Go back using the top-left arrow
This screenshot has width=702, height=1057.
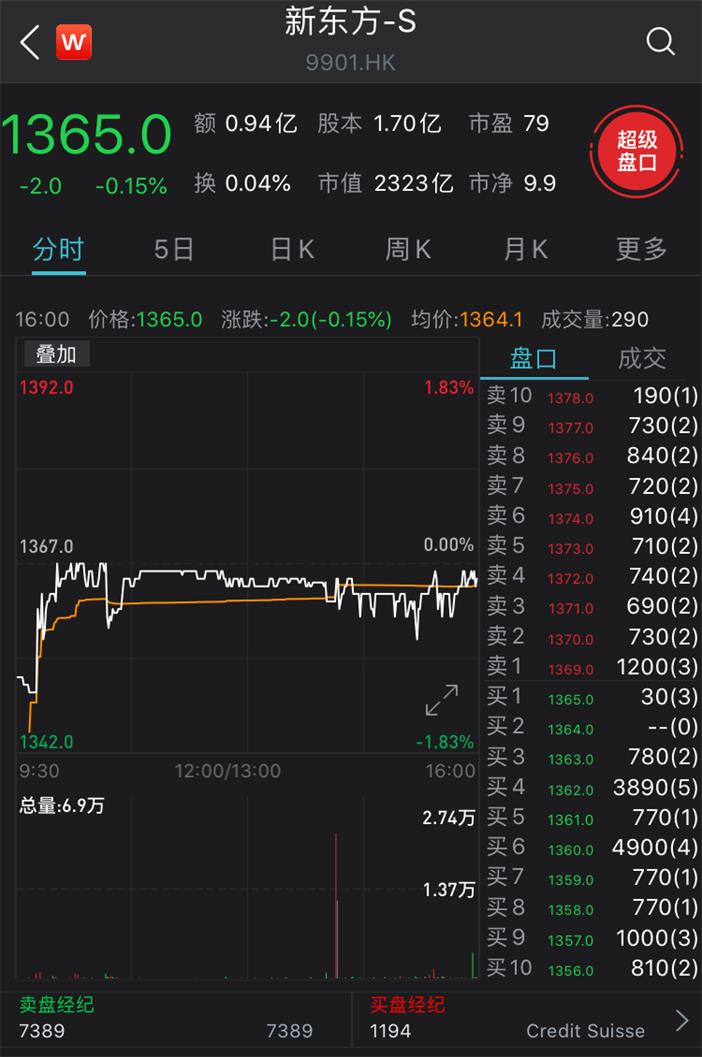click(x=30, y=42)
